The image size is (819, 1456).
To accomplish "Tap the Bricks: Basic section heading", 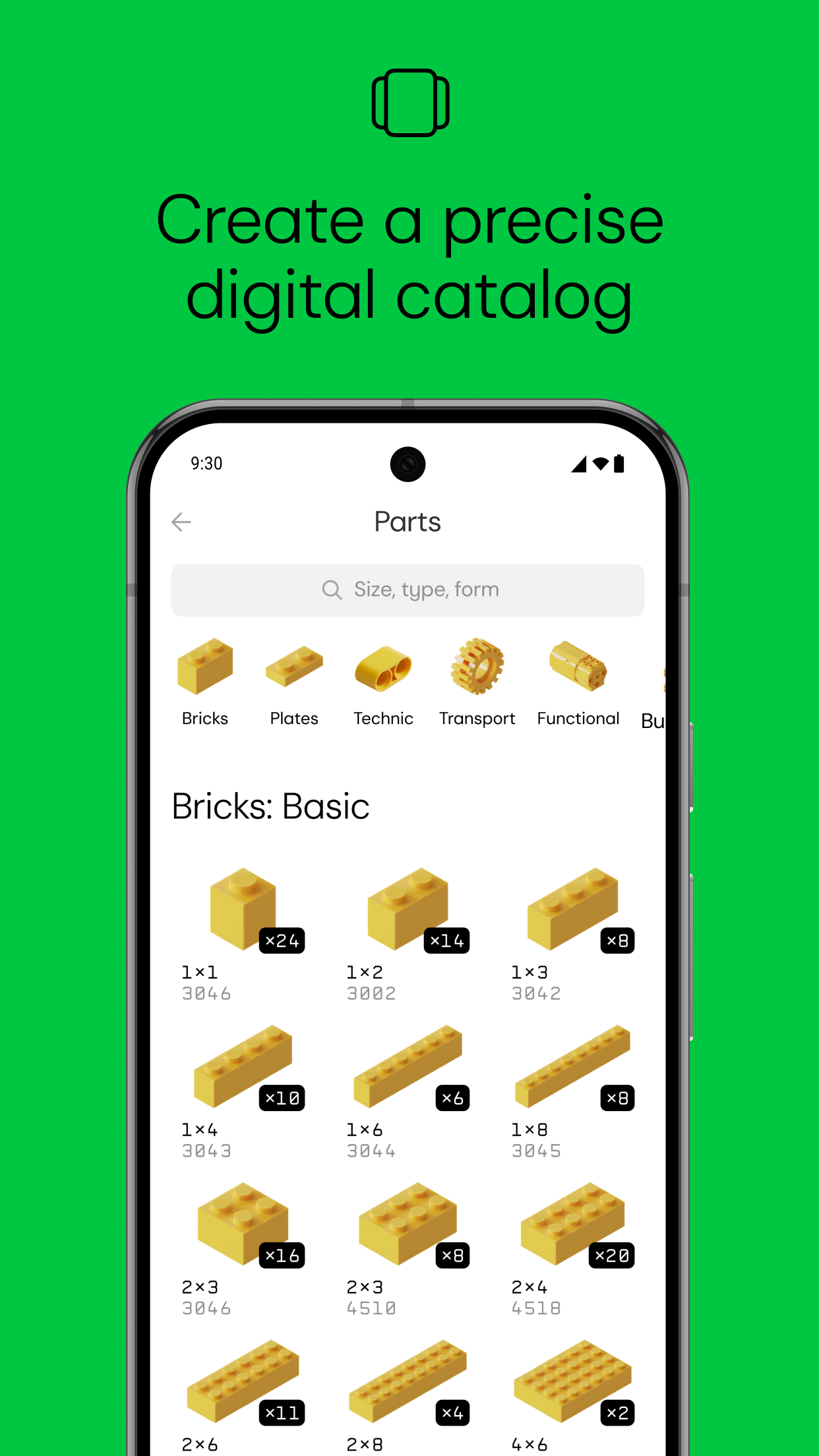I will tap(270, 806).
